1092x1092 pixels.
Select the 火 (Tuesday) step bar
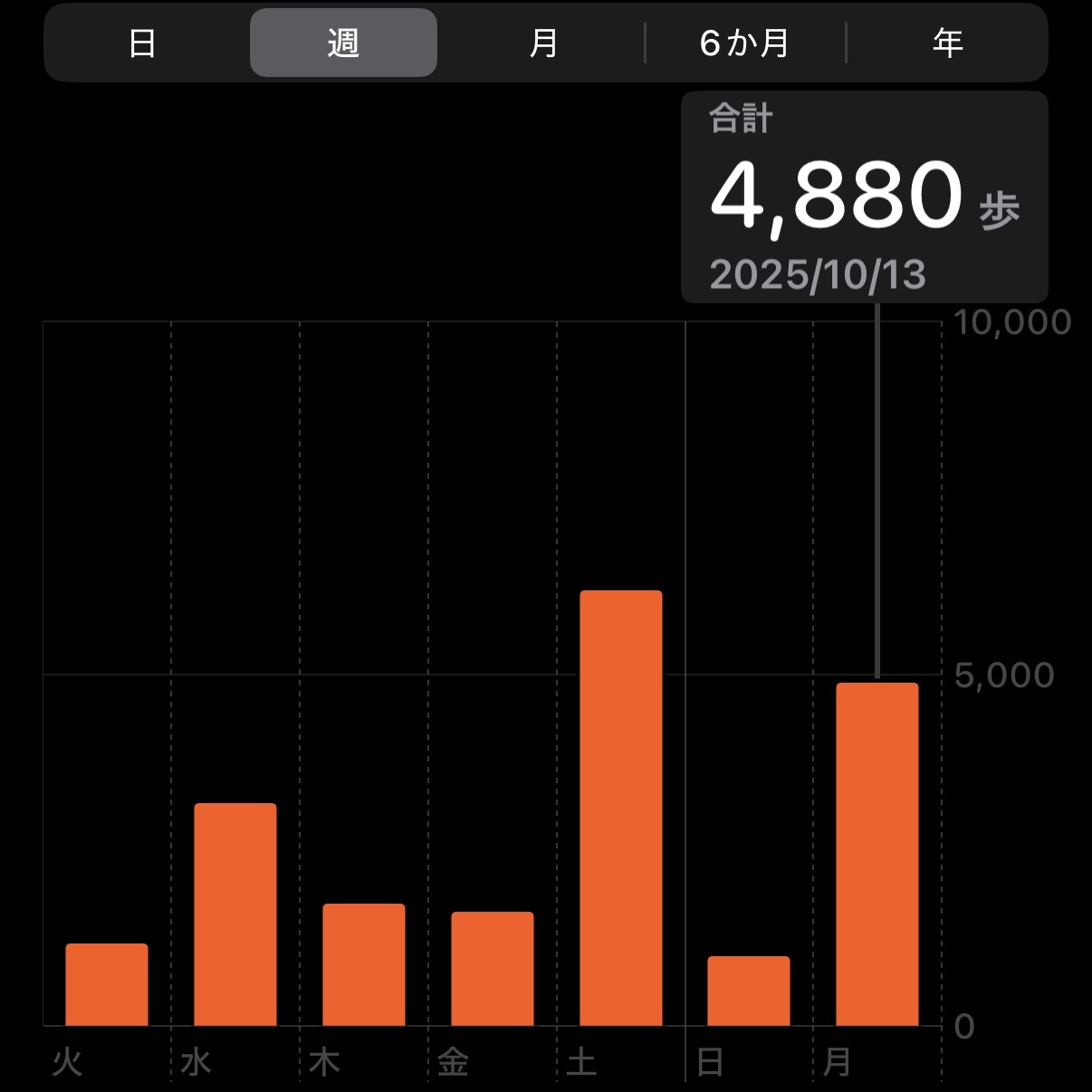coord(107,984)
